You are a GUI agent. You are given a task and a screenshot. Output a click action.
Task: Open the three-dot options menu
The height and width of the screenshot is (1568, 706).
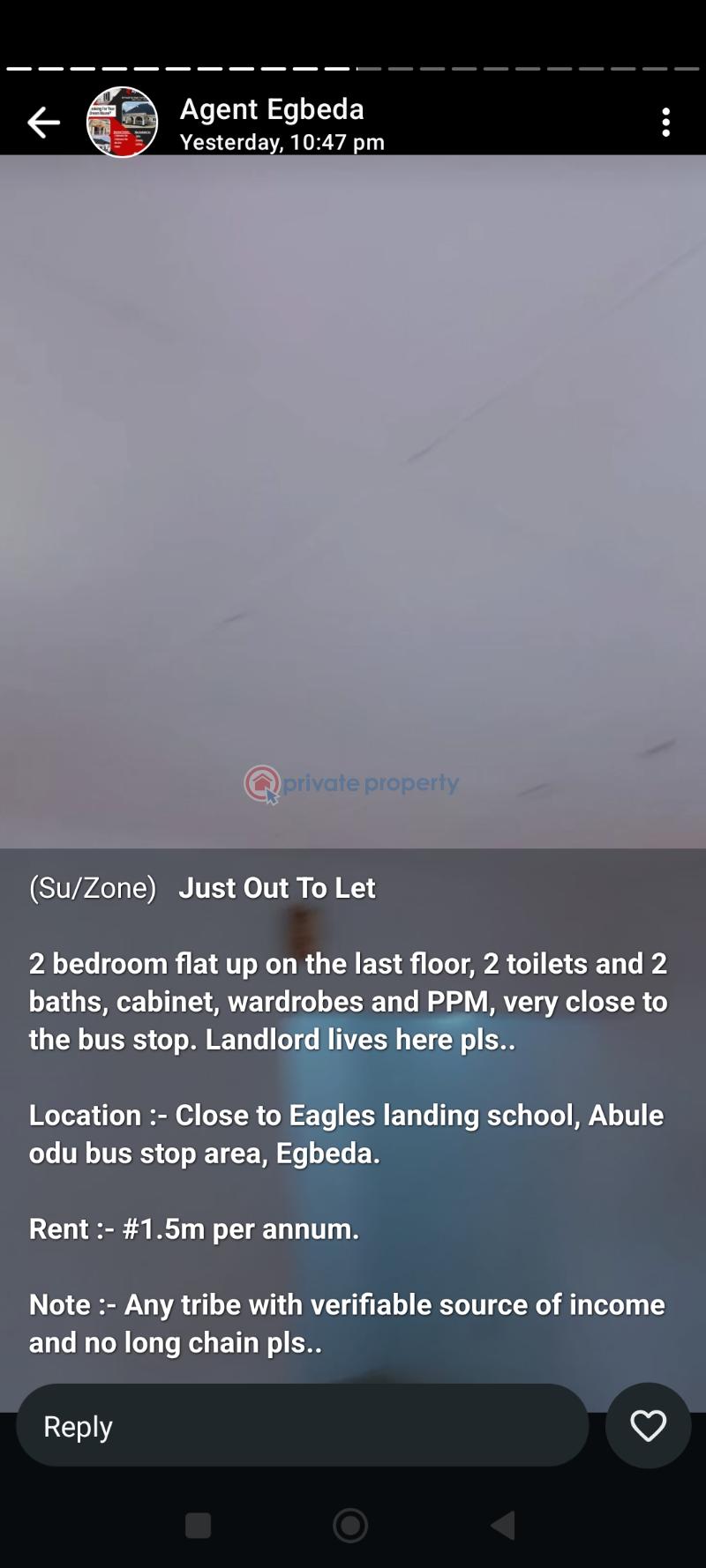click(665, 123)
